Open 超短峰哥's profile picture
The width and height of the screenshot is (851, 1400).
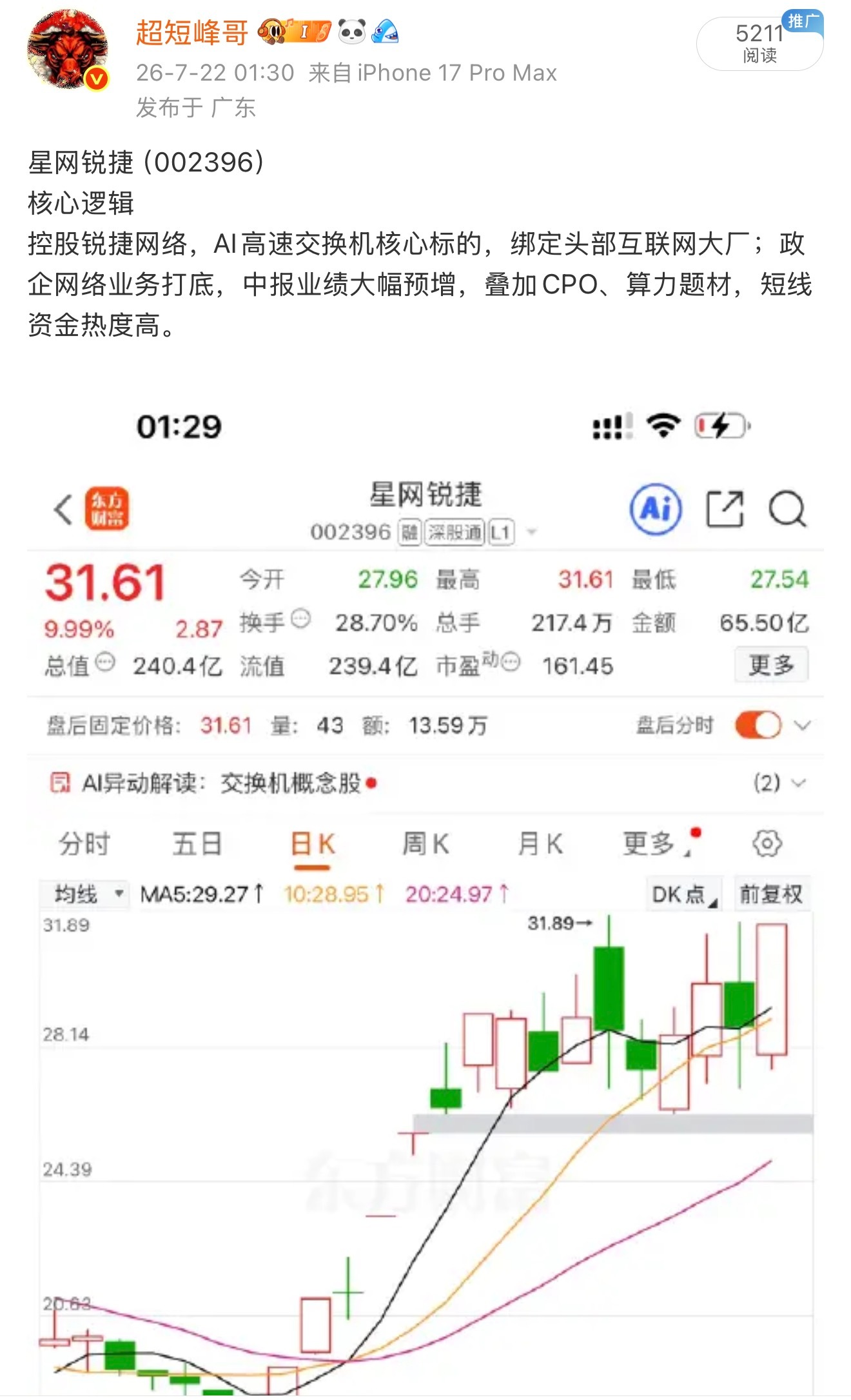[x=68, y=50]
